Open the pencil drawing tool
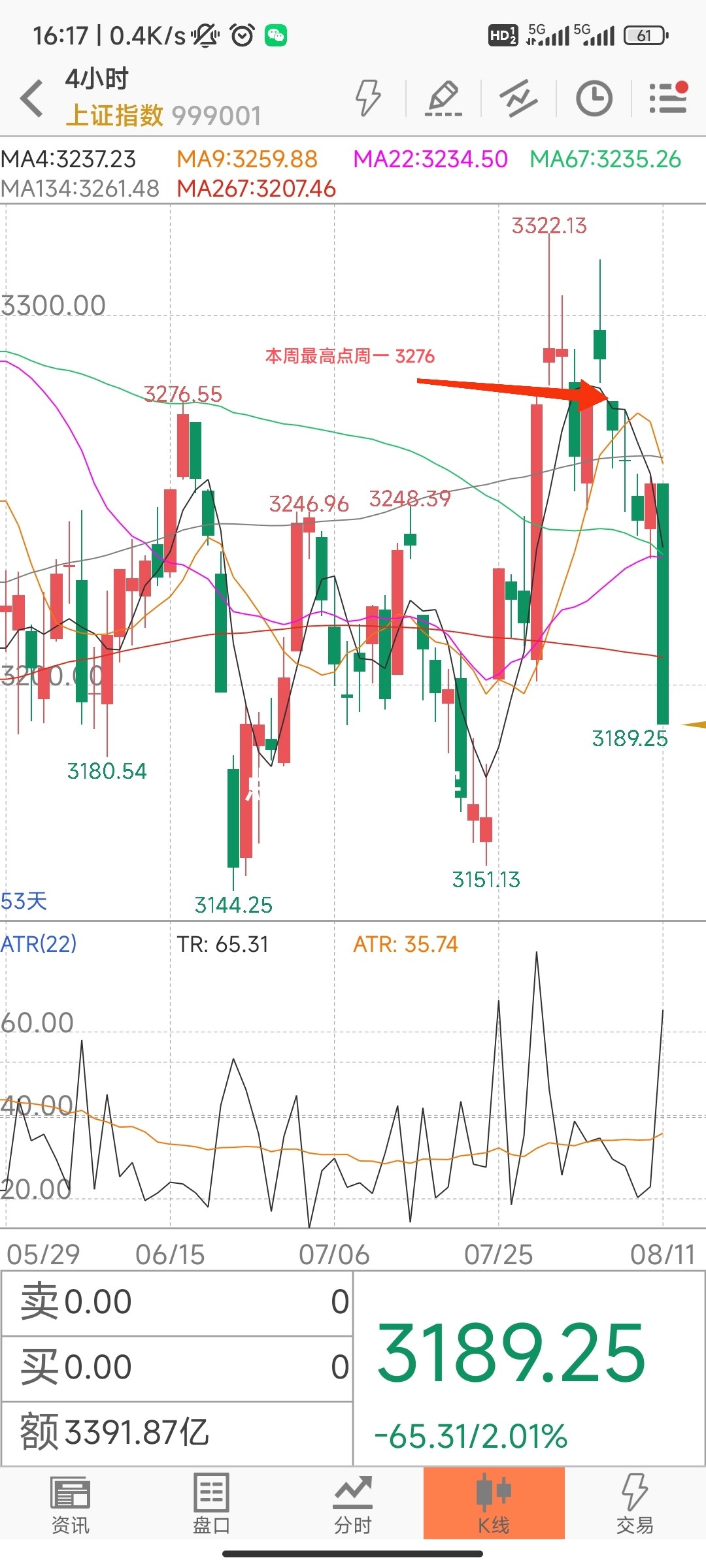 (x=444, y=99)
